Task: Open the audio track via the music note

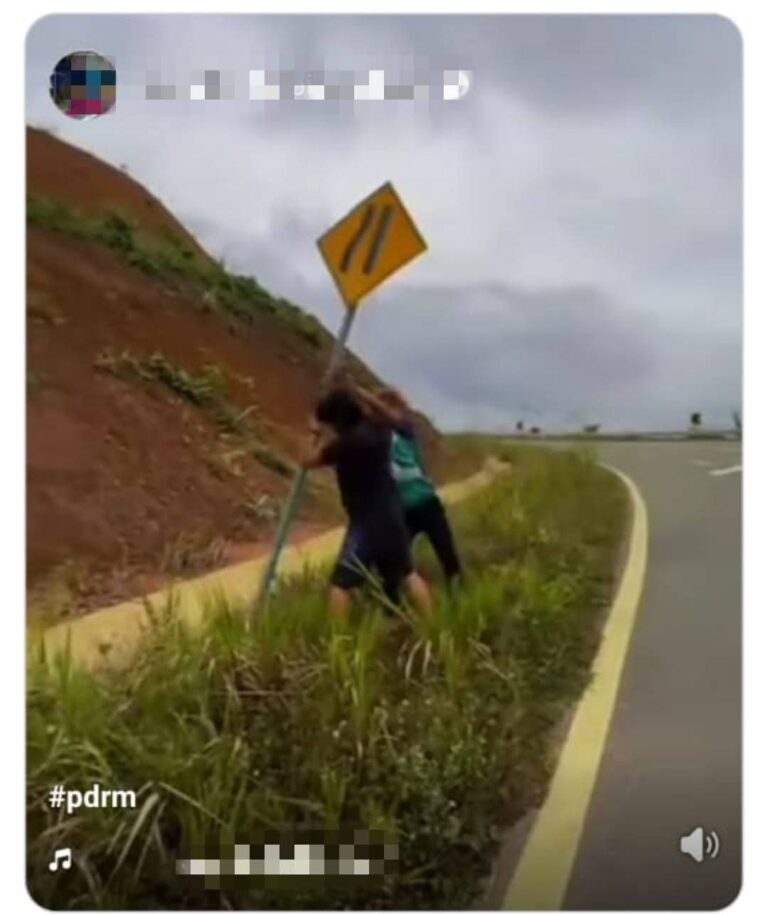Action: pos(61,860)
